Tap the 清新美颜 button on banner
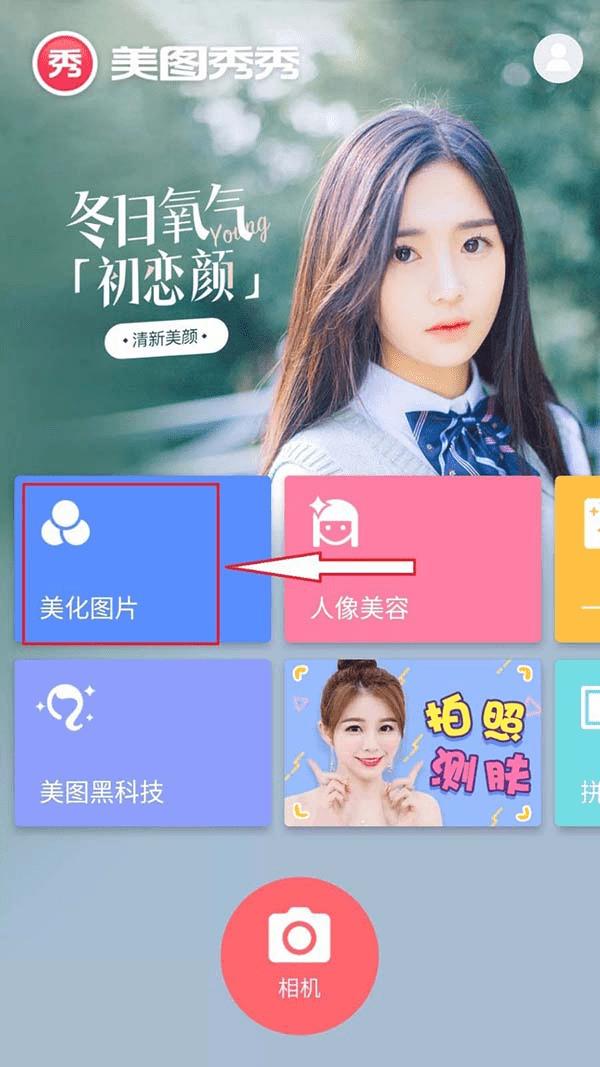Viewport: 600px width, 1067px height. [166, 340]
